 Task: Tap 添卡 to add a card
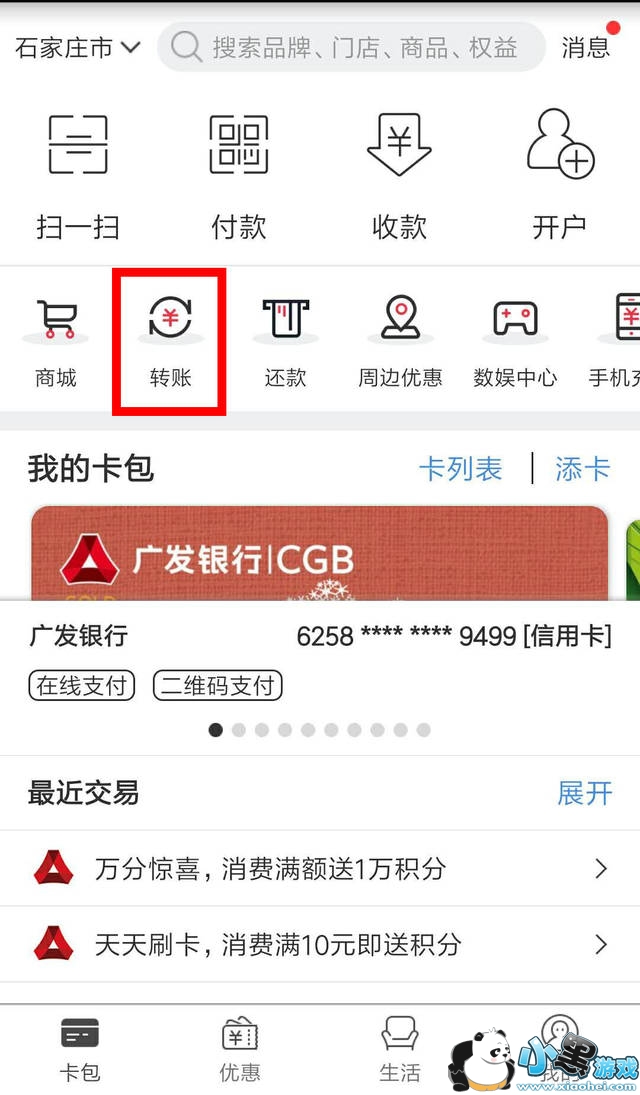(582, 468)
